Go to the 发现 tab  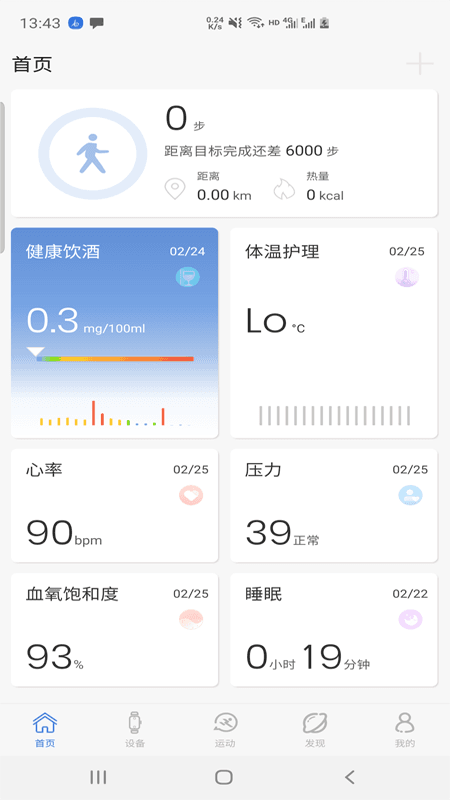[315, 730]
